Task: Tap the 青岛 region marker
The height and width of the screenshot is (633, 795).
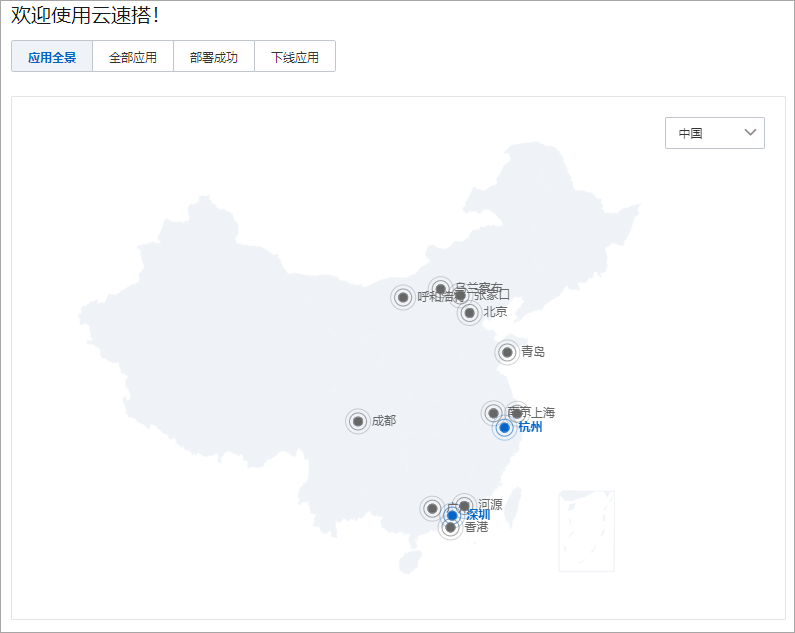Action: coord(507,352)
